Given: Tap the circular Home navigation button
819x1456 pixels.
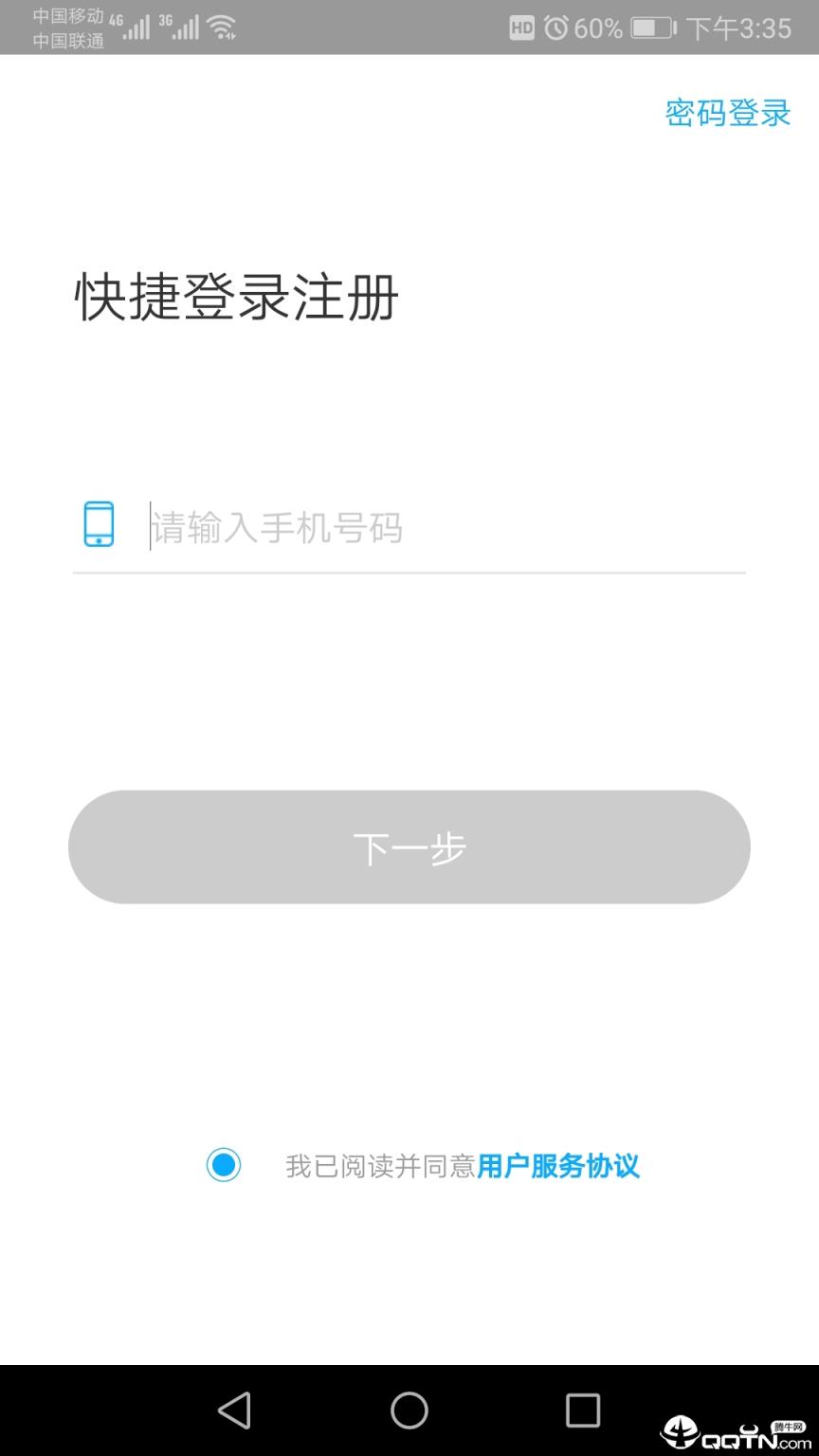Looking at the screenshot, I should tap(409, 1410).
